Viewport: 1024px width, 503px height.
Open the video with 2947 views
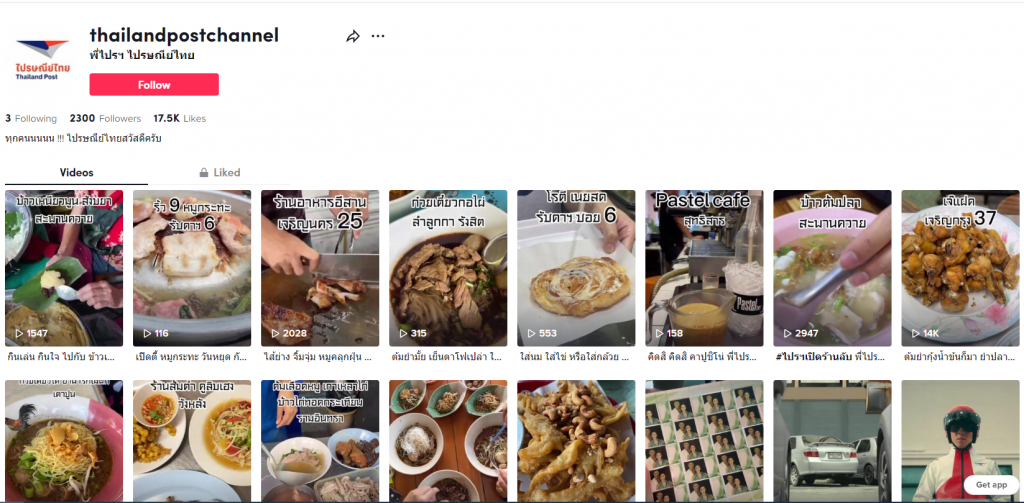pyautogui.click(x=832, y=268)
